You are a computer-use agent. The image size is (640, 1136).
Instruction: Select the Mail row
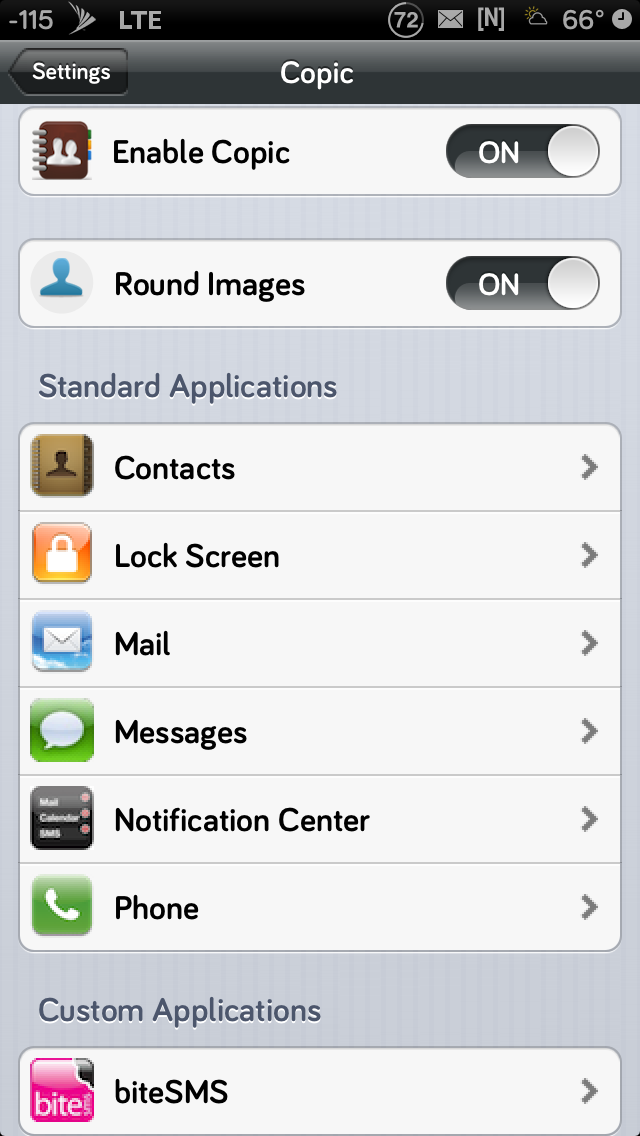[320, 643]
